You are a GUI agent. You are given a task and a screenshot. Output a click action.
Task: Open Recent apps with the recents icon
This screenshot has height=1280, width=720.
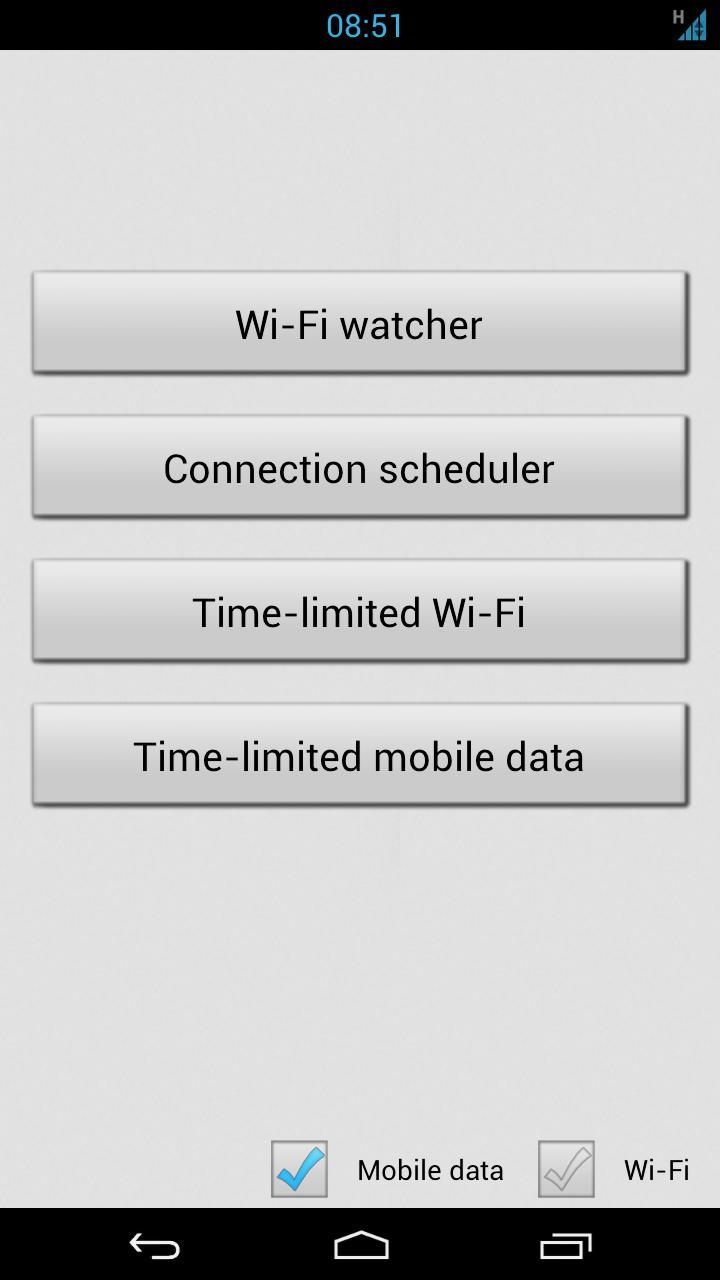point(566,1245)
